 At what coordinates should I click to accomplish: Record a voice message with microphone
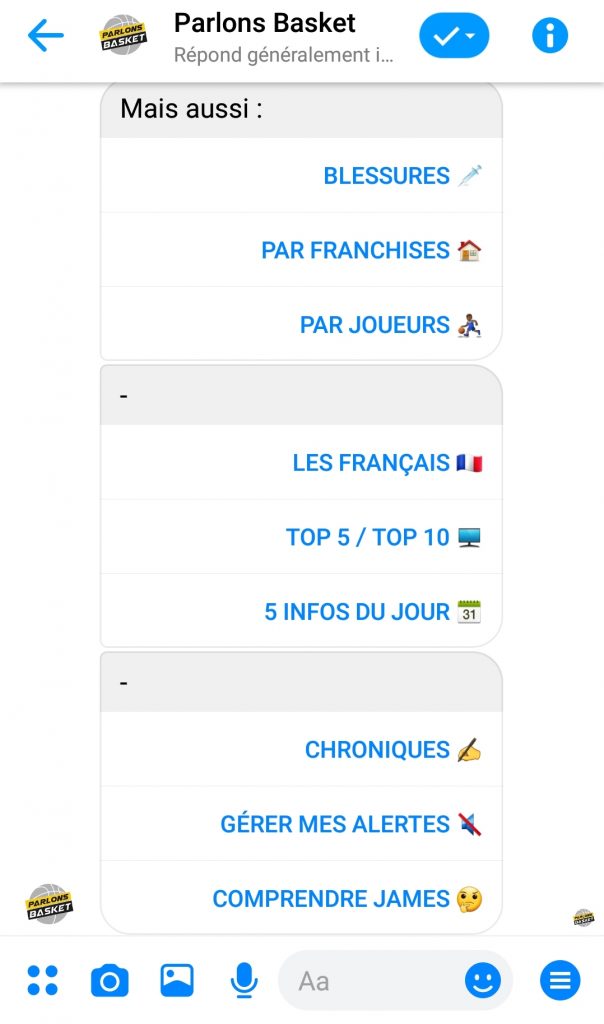coord(244,980)
